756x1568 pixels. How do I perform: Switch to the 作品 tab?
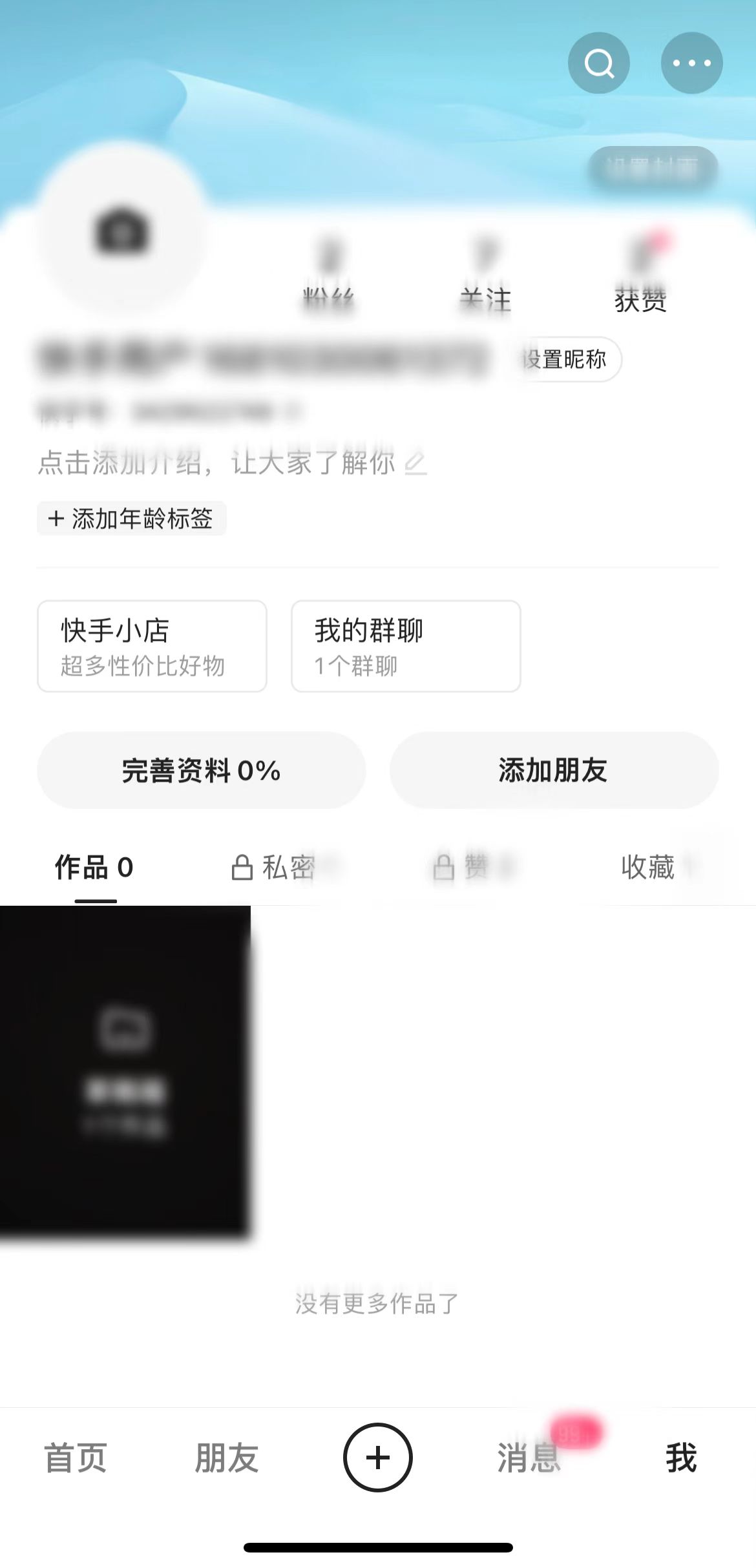(93, 868)
